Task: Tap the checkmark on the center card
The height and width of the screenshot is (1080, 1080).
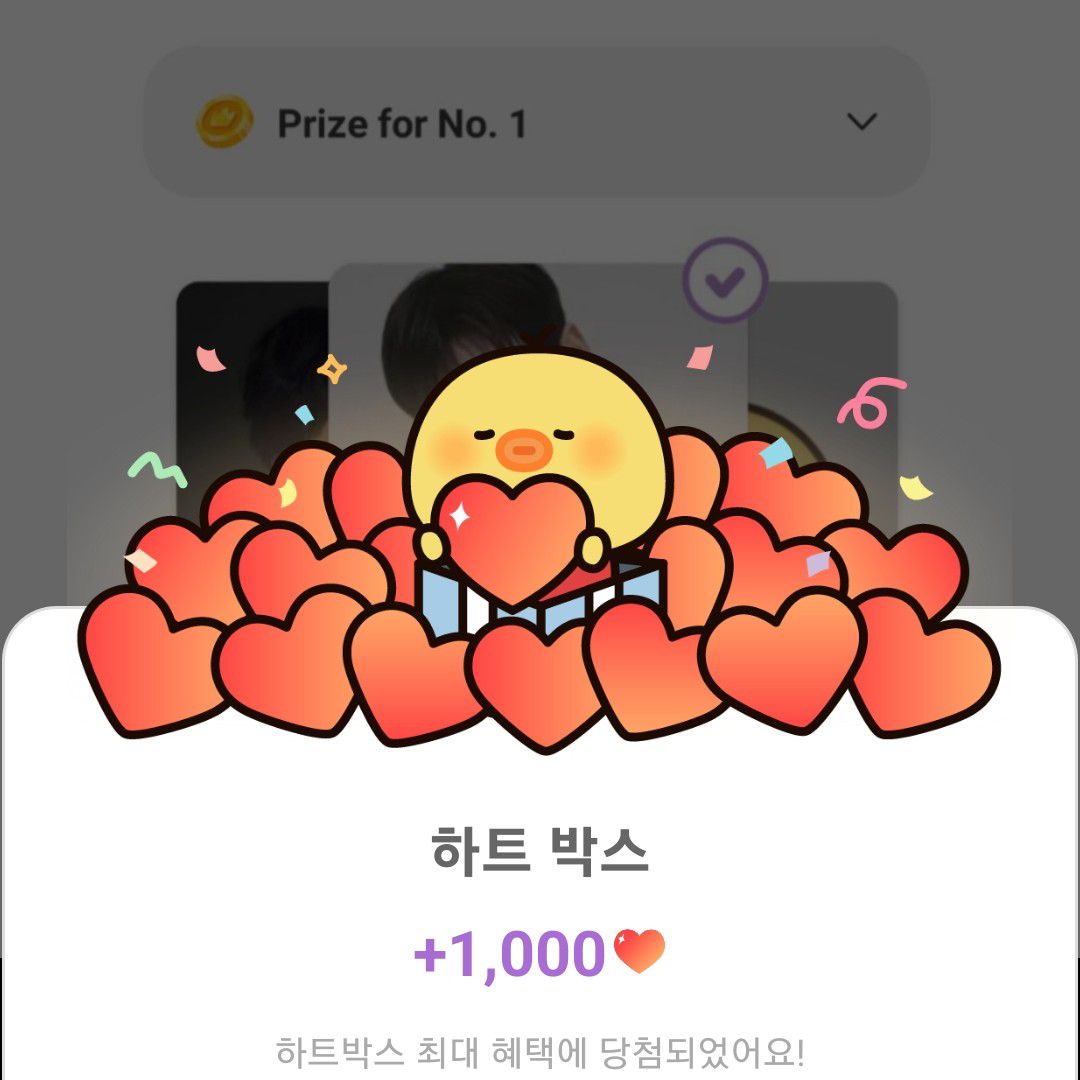Action: click(725, 281)
